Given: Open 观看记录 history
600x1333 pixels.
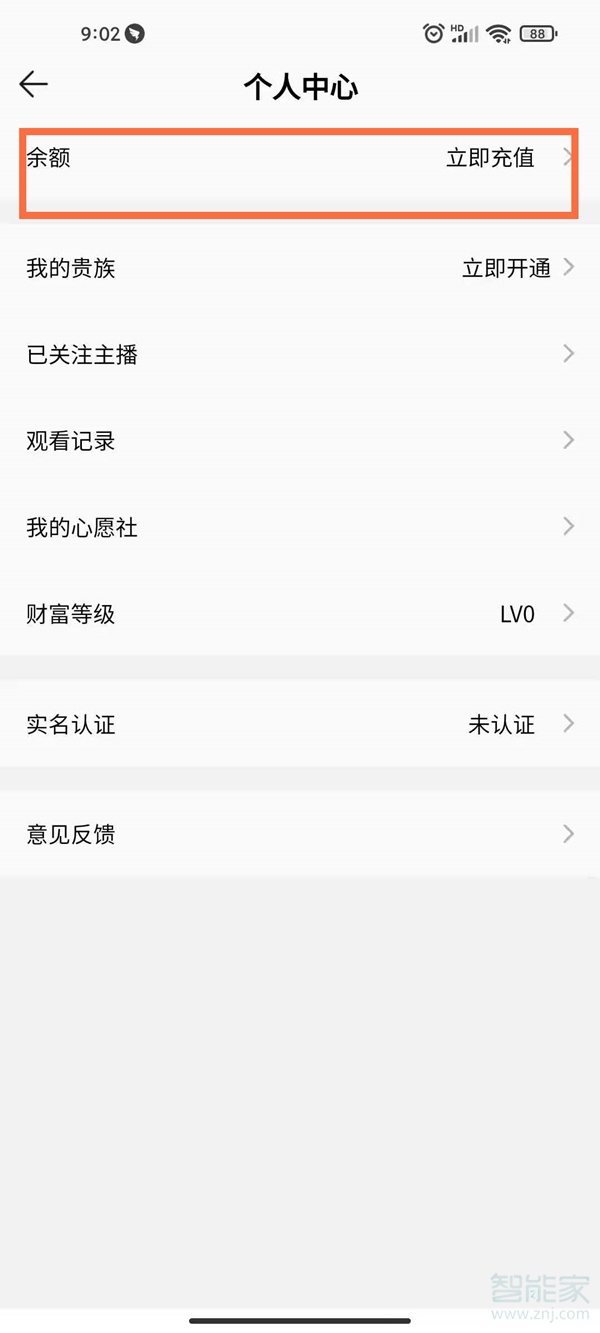Looking at the screenshot, I should pos(300,441).
